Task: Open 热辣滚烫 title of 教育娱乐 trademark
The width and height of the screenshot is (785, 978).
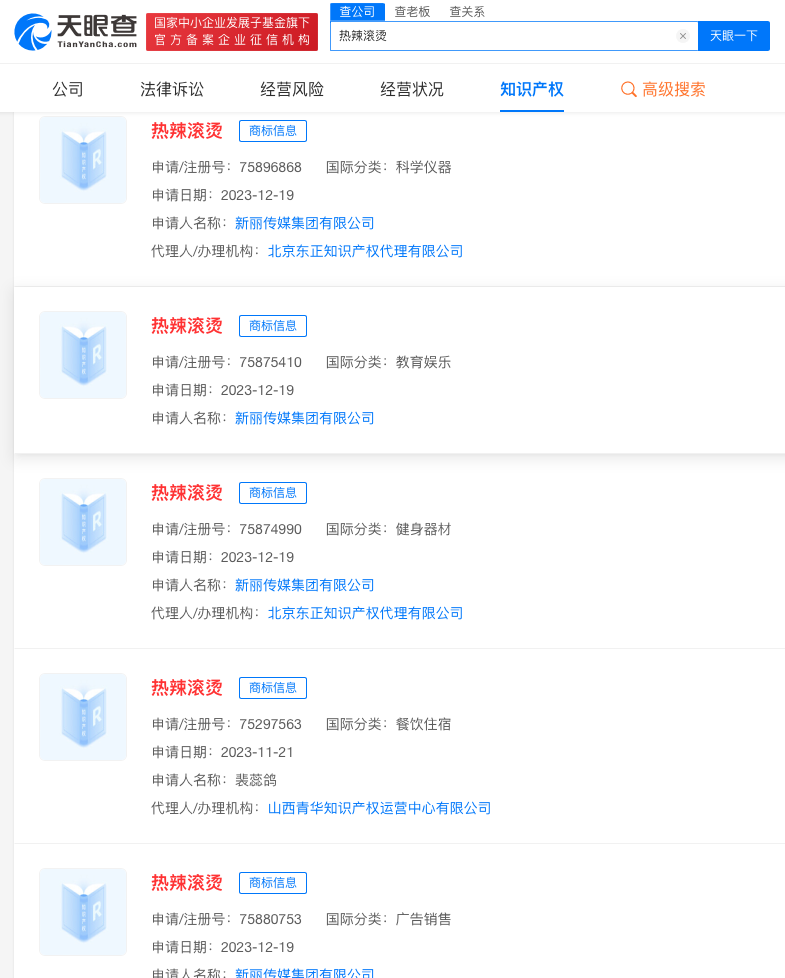Action: [x=186, y=325]
